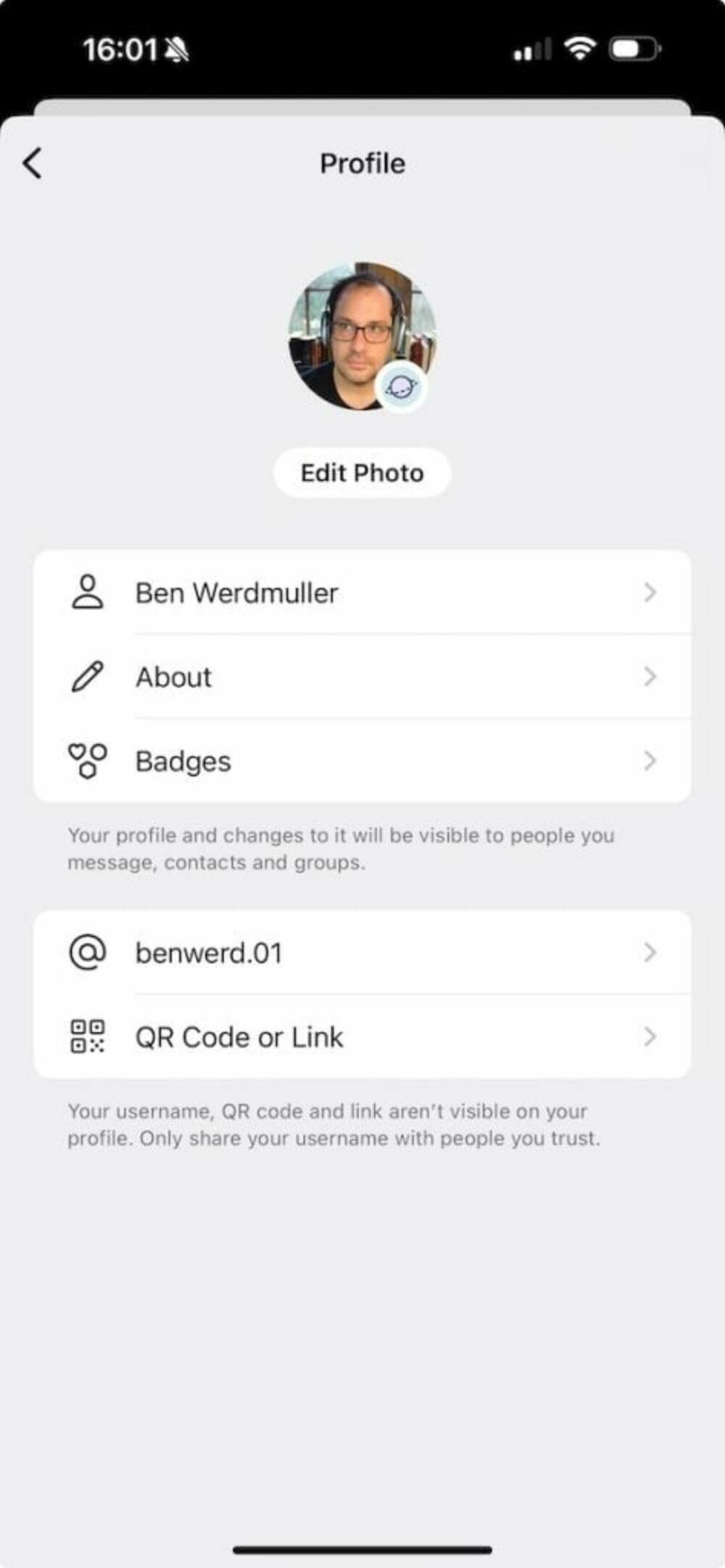Open the username benwerd.01 row

coord(362,952)
